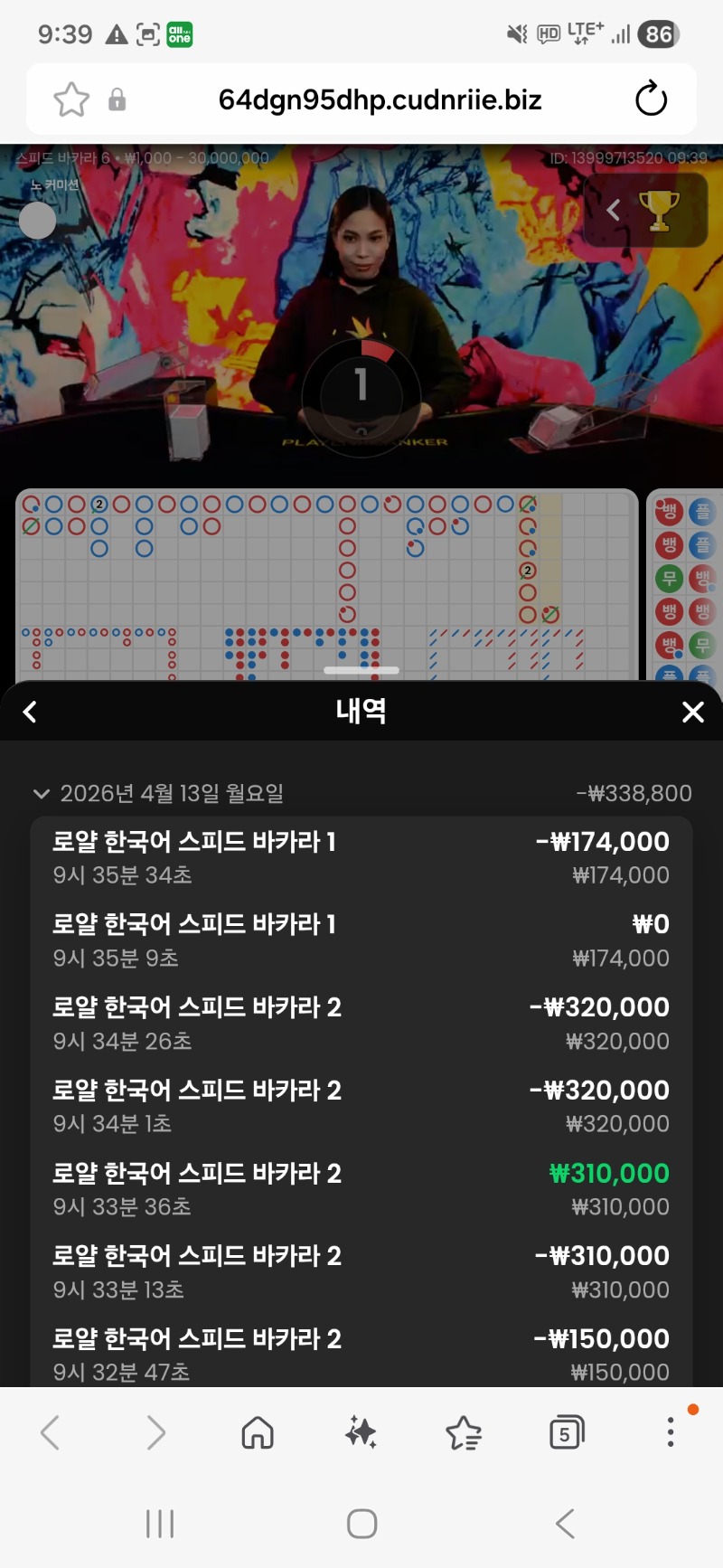Open the browser's three-dot menu

pos(670,1432)
